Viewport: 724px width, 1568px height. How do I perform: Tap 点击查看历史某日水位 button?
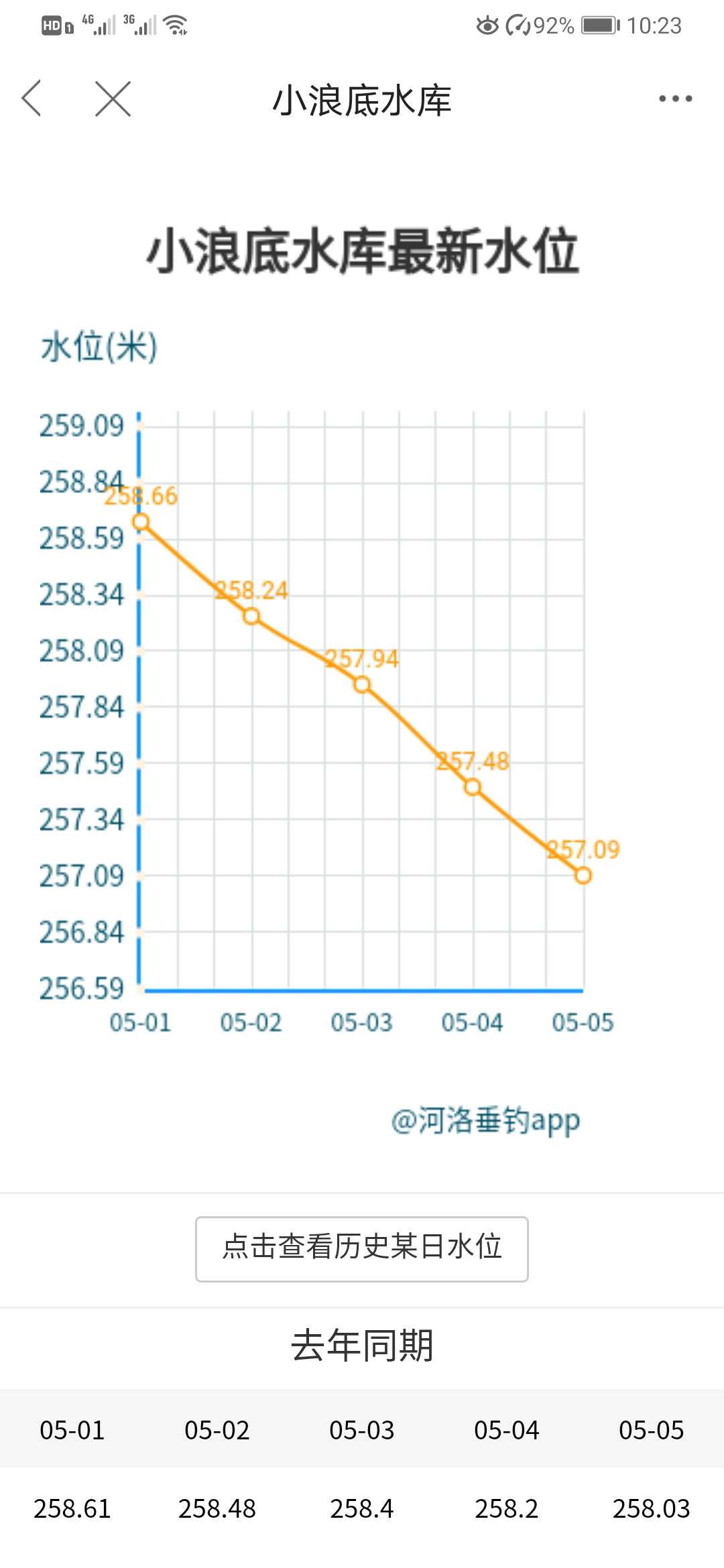362,1249
